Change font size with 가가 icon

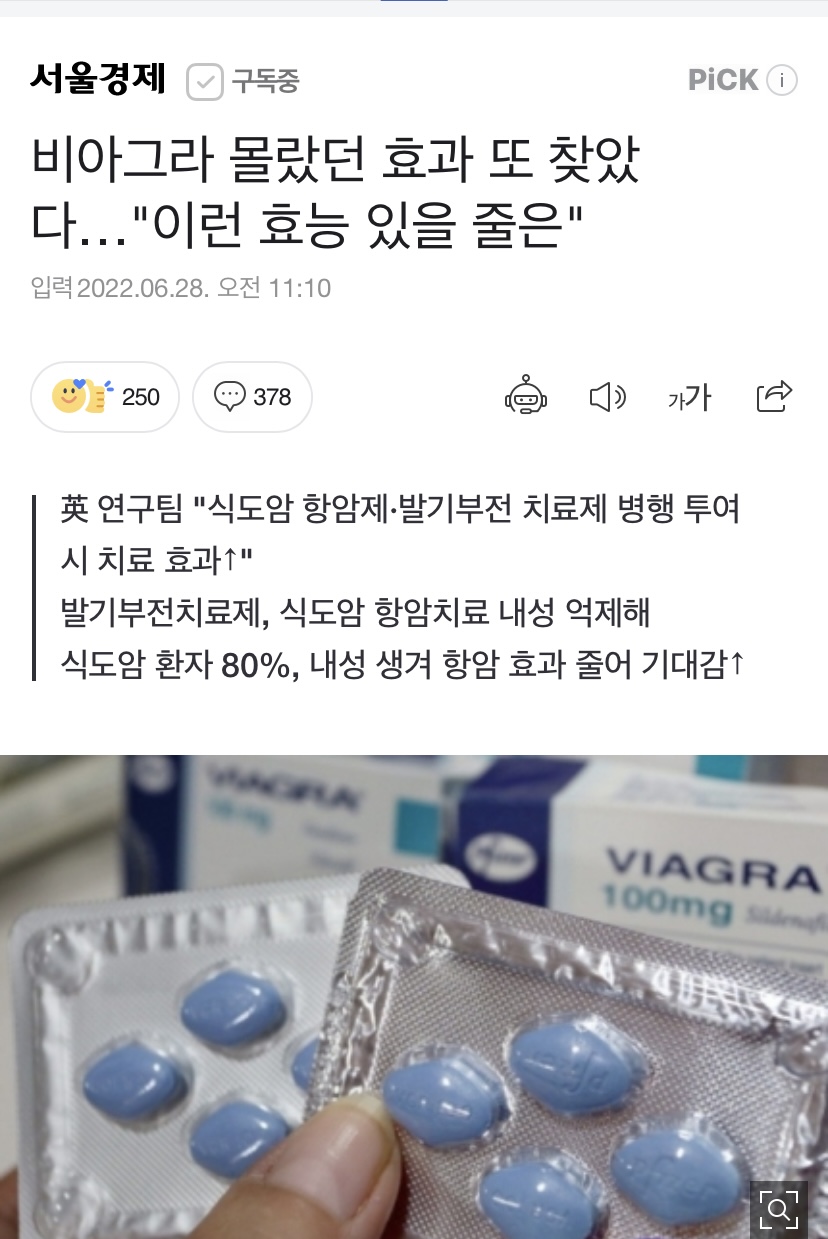(689, 397)
